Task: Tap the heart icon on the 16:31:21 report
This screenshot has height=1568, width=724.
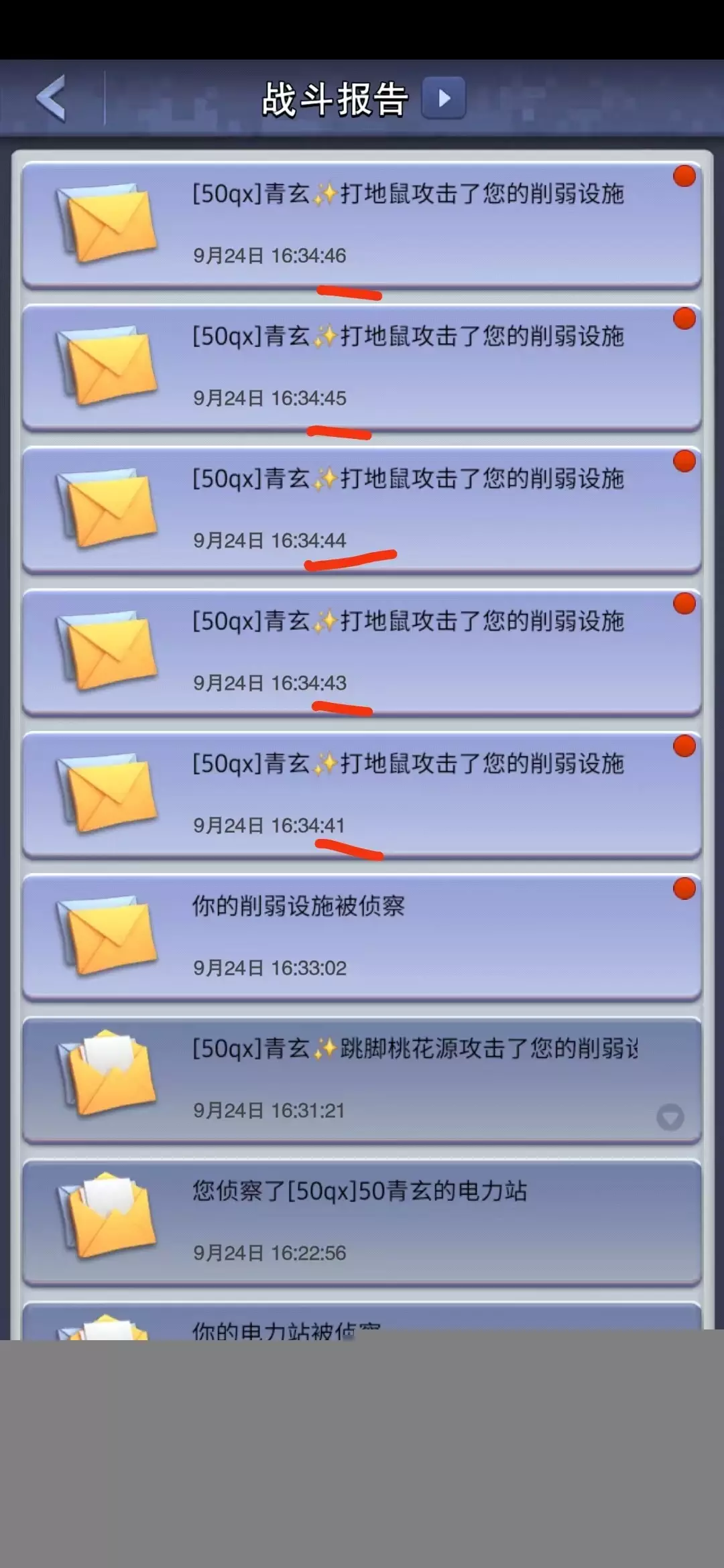Action: point(670,1117)
